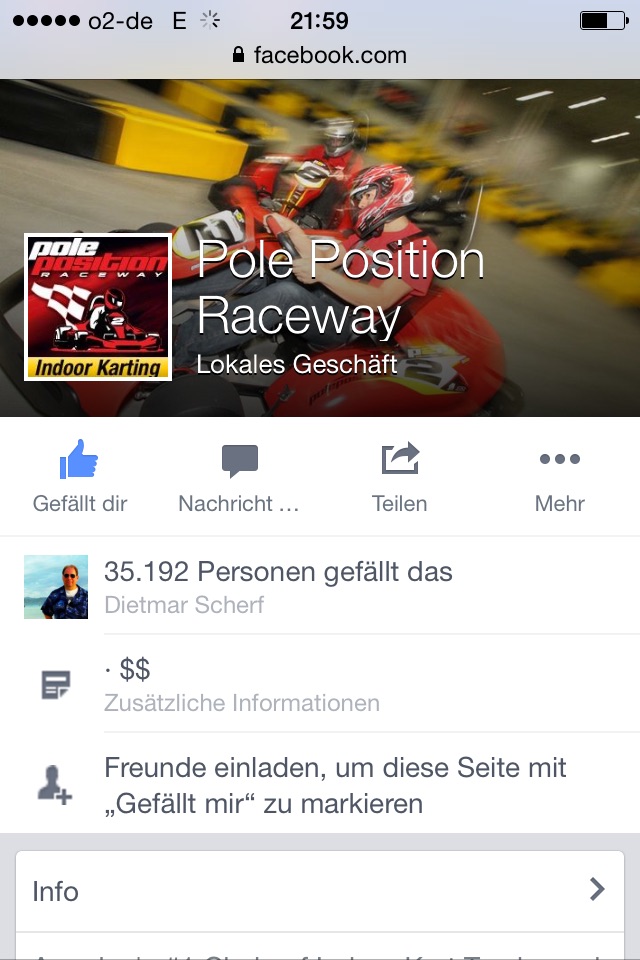Image resolution: width=640 pixels, height=960 pixels.
Task: Share the page via Teilen
Action: point(400,477)
